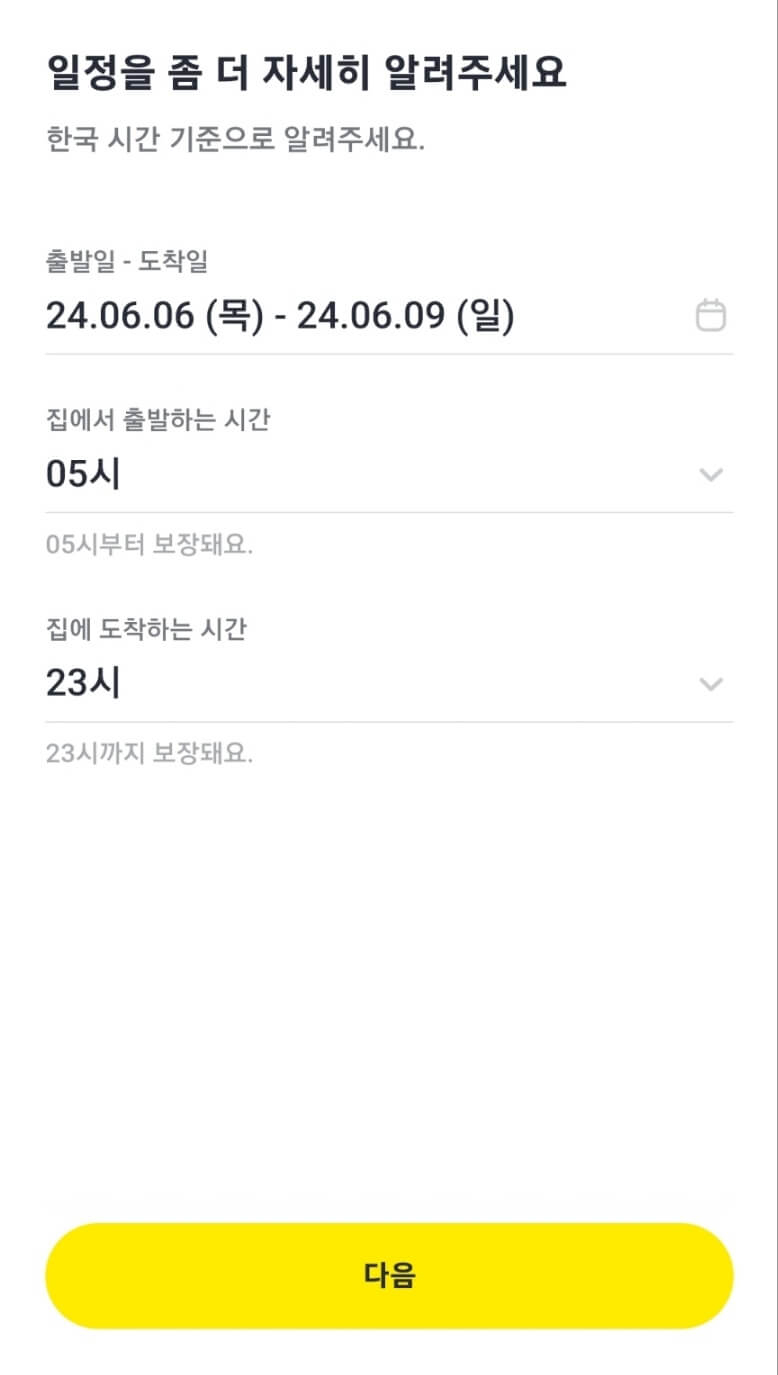Expand the arrival time dropdown

click(711, 685)
